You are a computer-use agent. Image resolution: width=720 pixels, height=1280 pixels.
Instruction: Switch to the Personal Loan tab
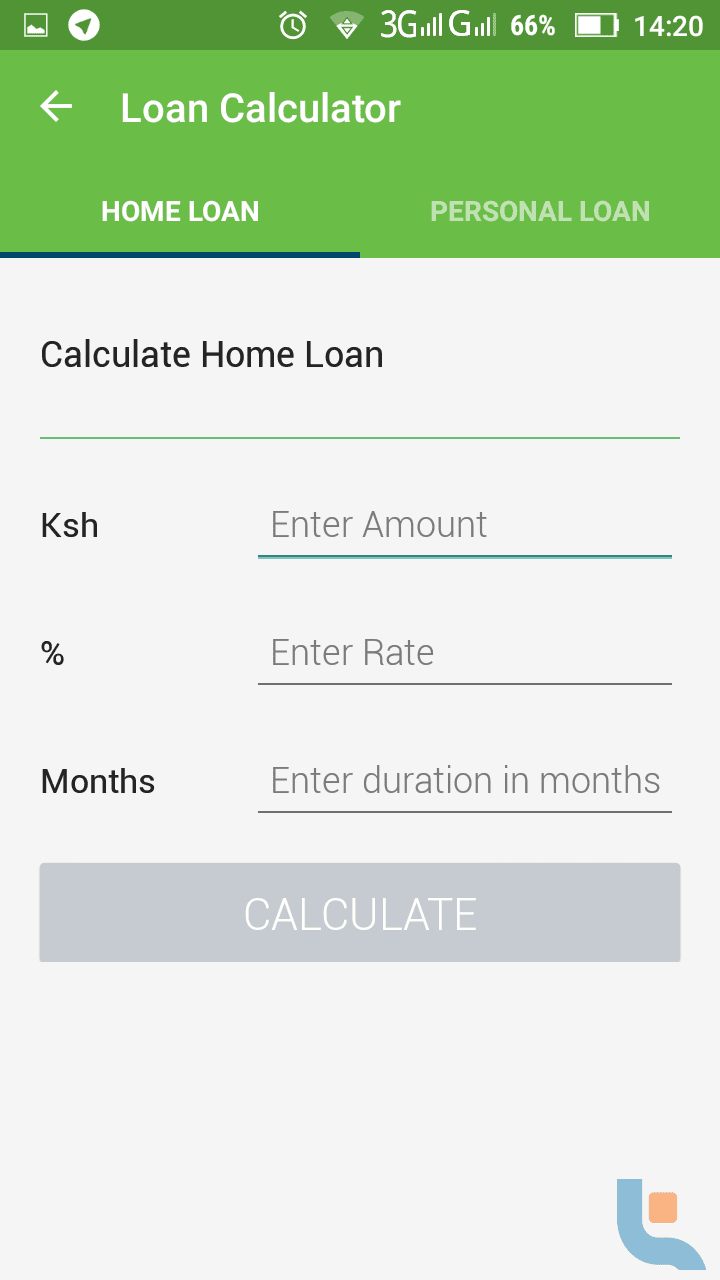coord(540,211)
